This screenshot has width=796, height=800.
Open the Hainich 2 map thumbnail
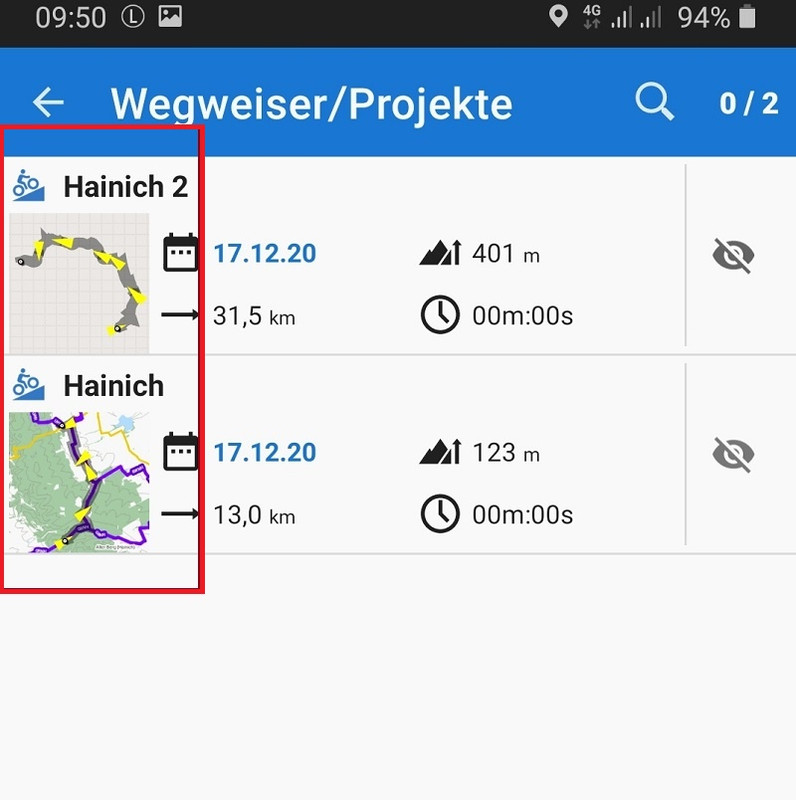coord(78,283)
